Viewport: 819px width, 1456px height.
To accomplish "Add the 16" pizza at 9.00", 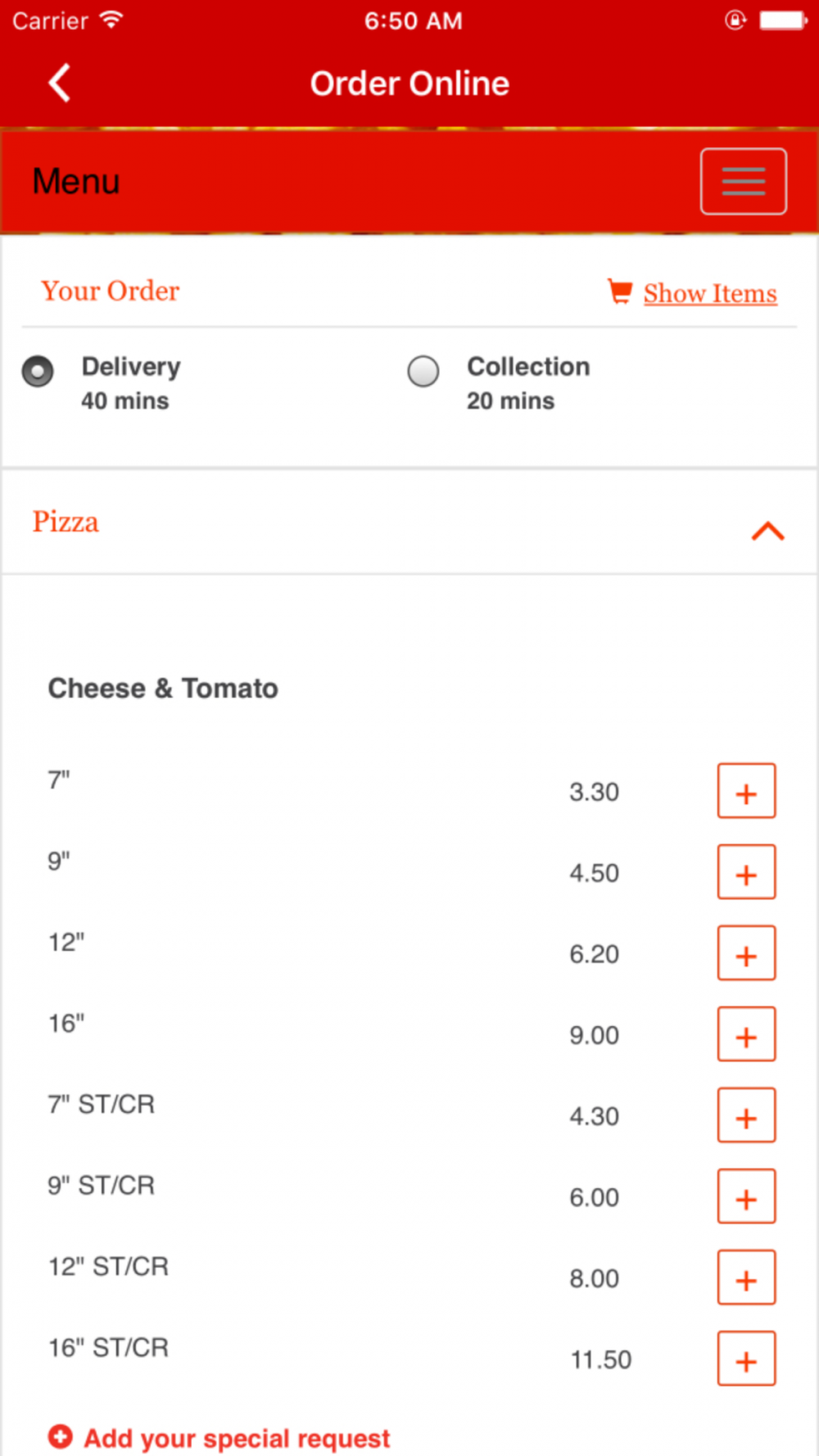I will click(x=746, y=1034).
